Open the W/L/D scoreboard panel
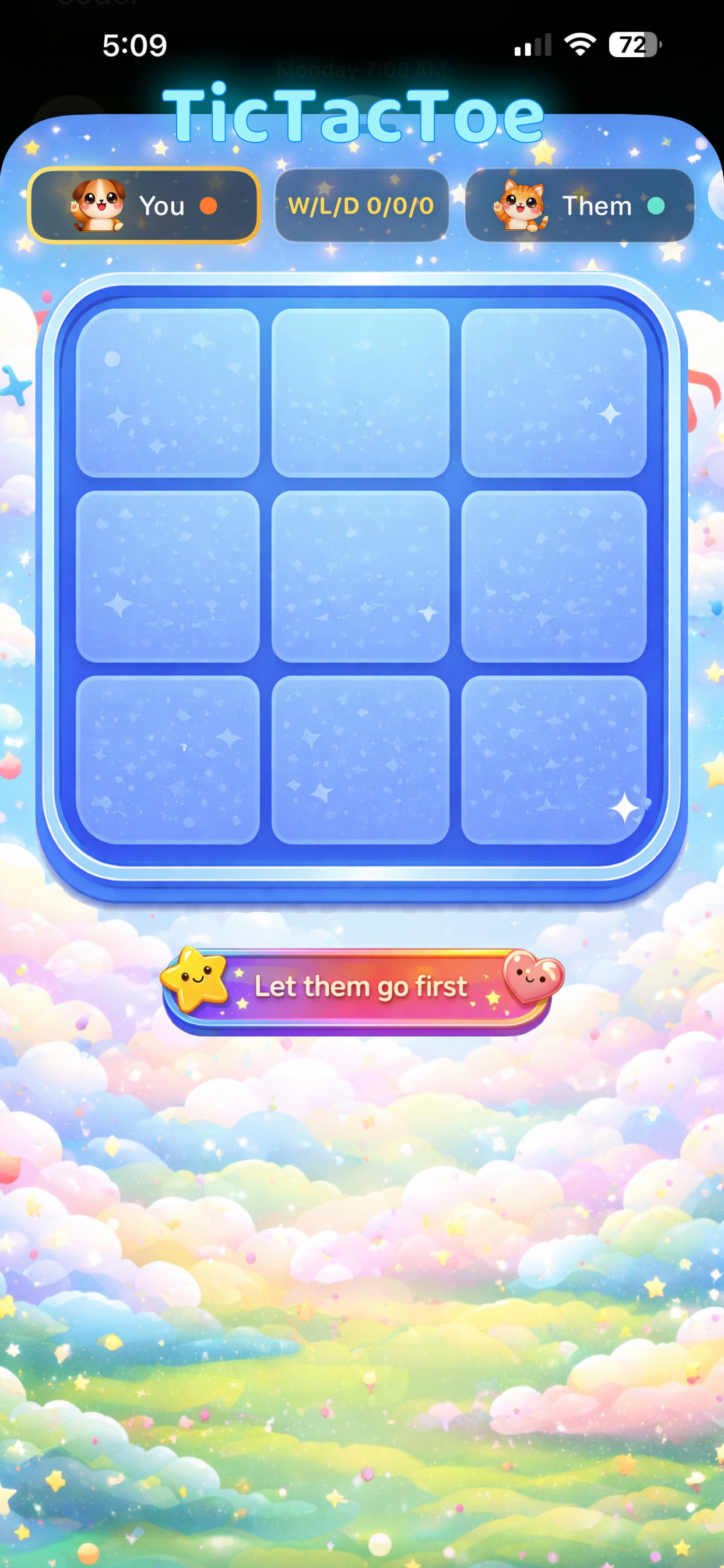Viewport: 724px width, 1568px height. coord(362,206)
